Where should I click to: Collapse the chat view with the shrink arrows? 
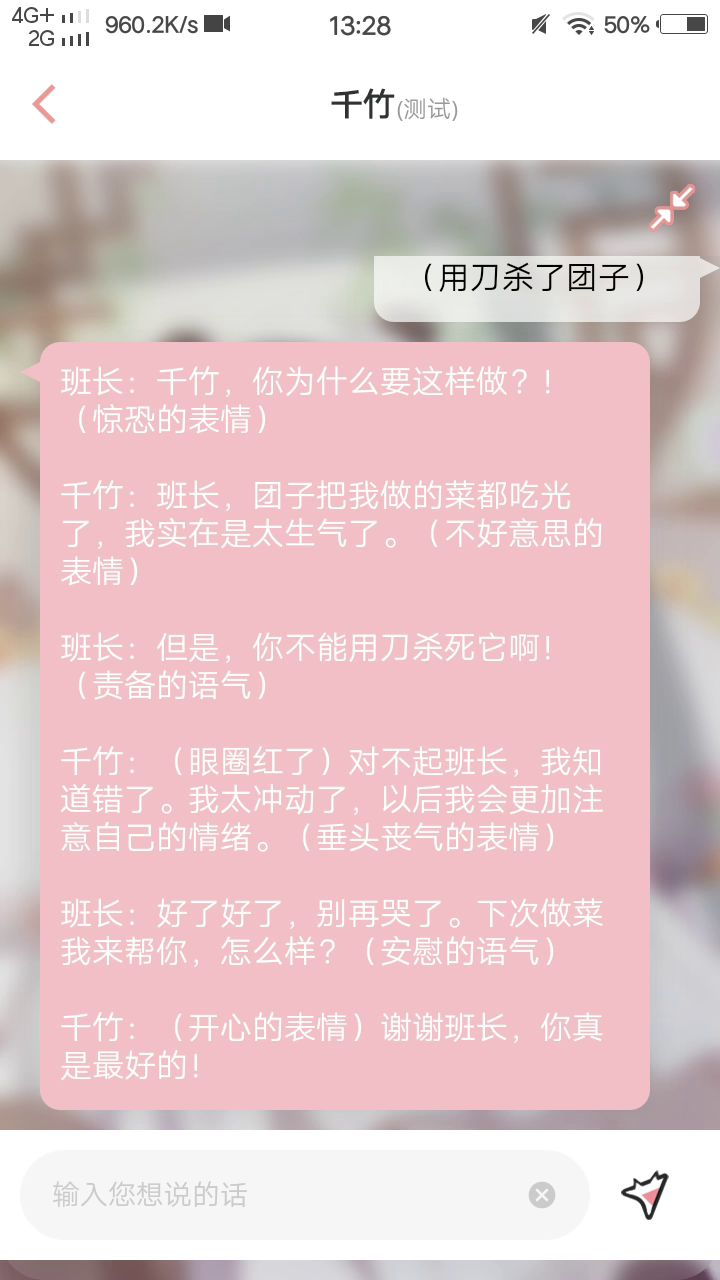coord(672,208)
